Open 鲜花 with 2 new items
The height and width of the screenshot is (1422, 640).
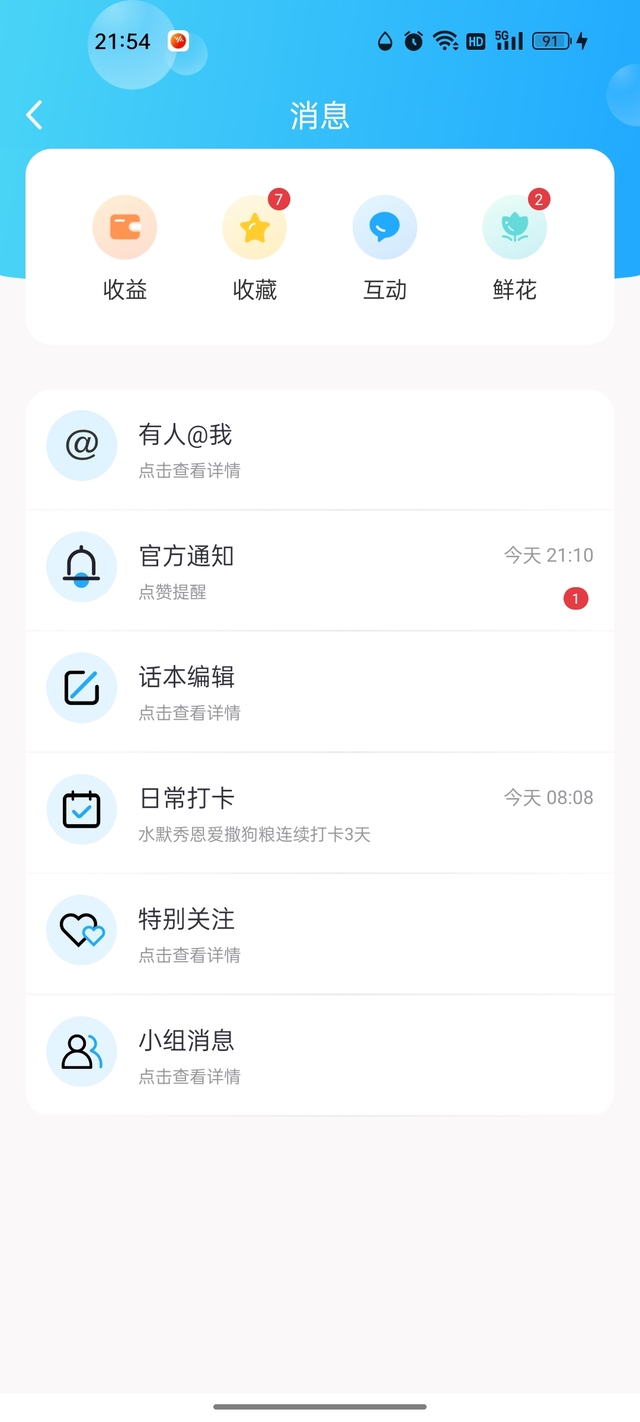click(x=515, y=248)
